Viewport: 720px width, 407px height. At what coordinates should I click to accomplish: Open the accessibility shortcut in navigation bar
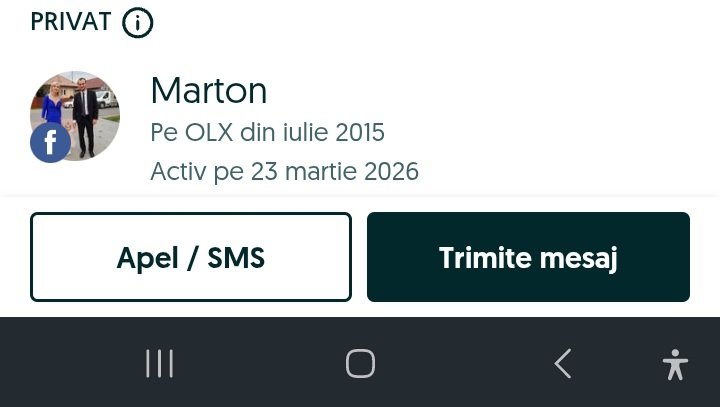coord(675,364)
